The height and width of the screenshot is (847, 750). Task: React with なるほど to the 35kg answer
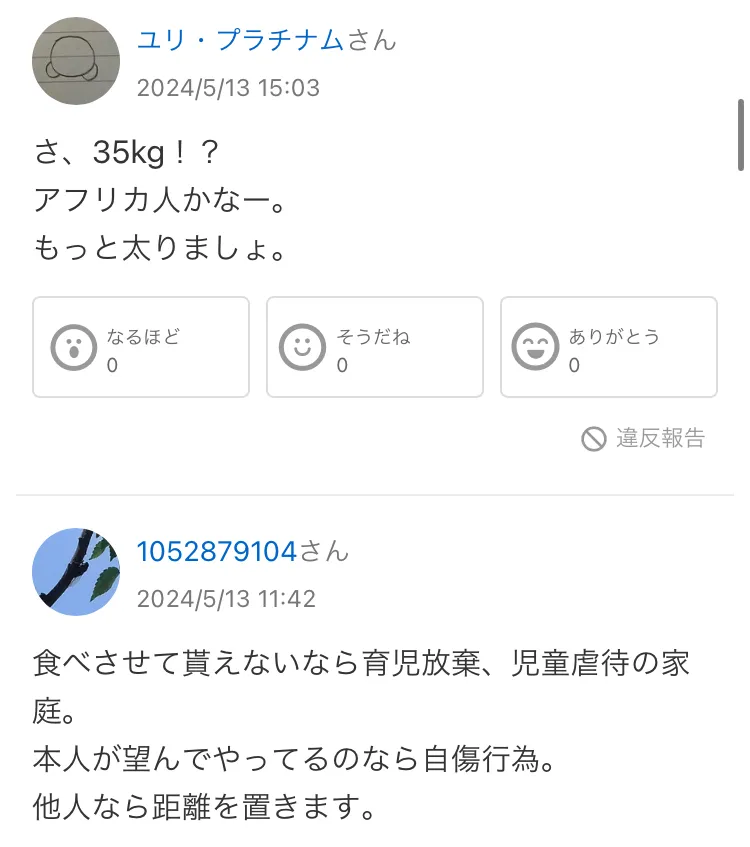pos(141,347)
